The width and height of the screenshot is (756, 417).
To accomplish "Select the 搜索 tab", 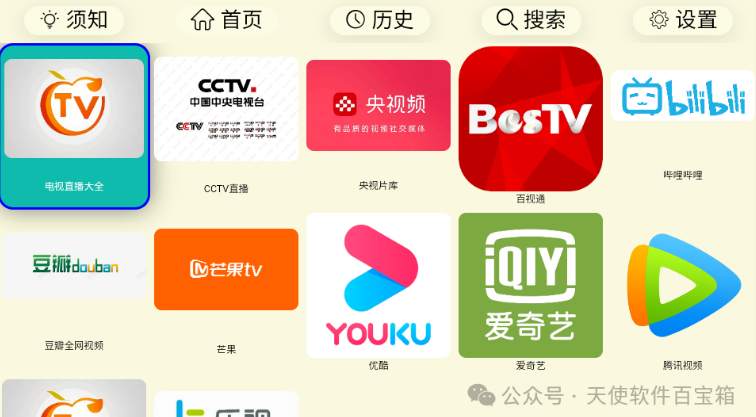I will pyautogui.click(x=531, y=20).
